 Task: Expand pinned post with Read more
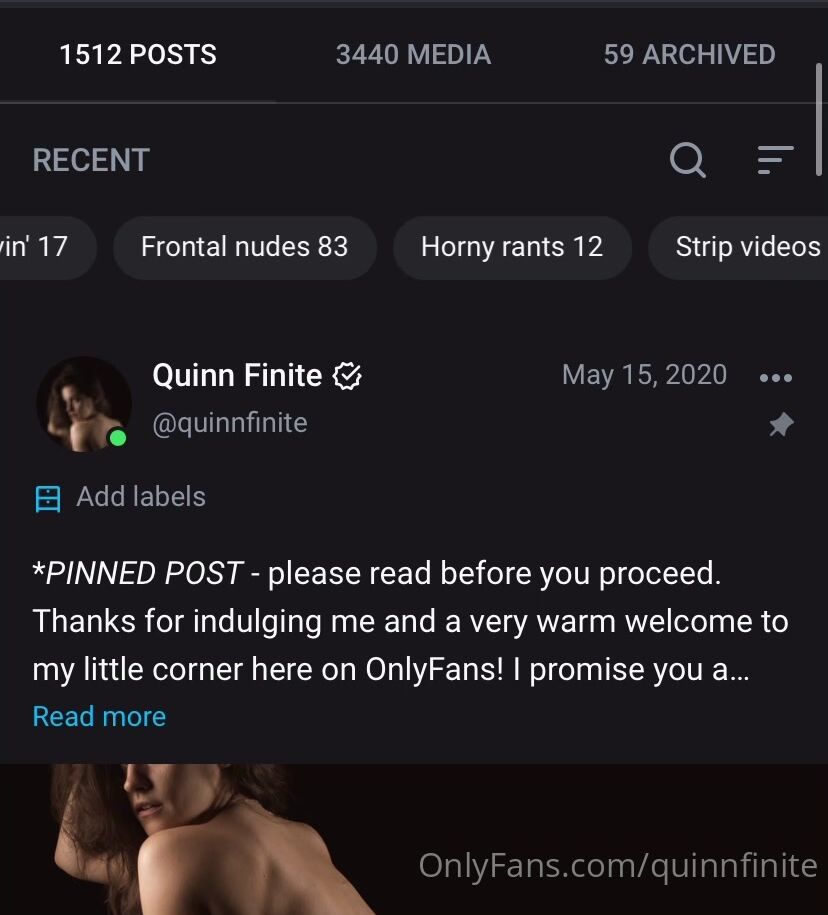coord(99,716)
